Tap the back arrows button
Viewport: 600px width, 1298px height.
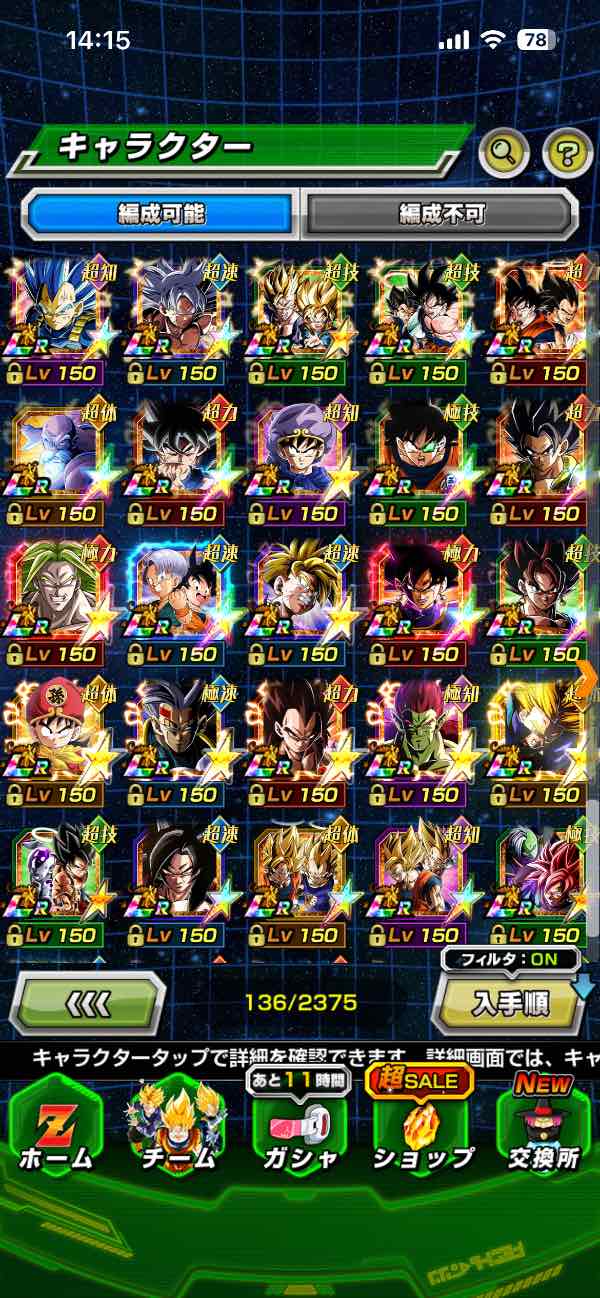coord(87,1002)
